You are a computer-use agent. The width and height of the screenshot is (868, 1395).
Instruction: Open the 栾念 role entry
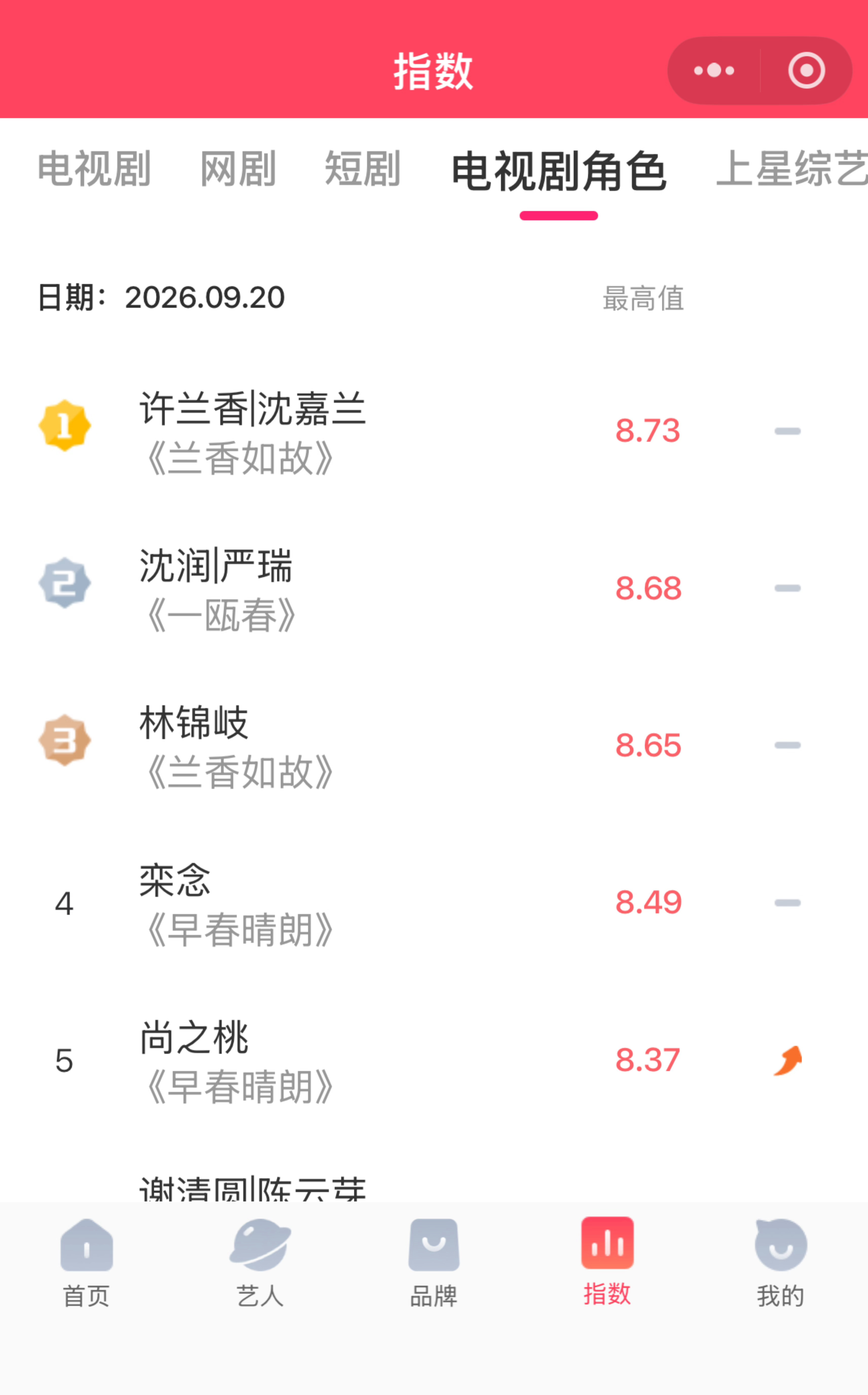click(x=434, y=903)
